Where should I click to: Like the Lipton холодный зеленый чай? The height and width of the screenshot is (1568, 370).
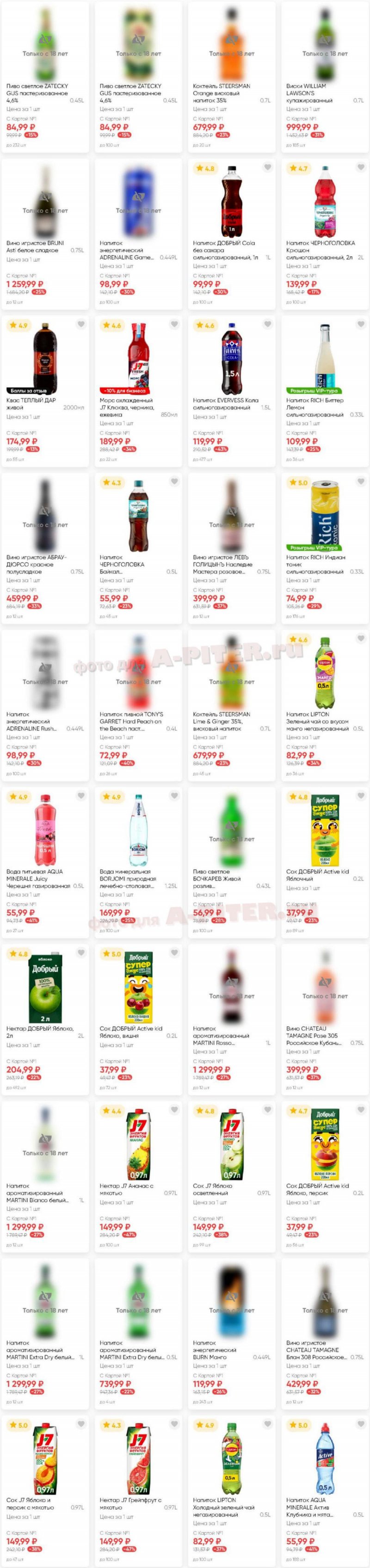268,1424
